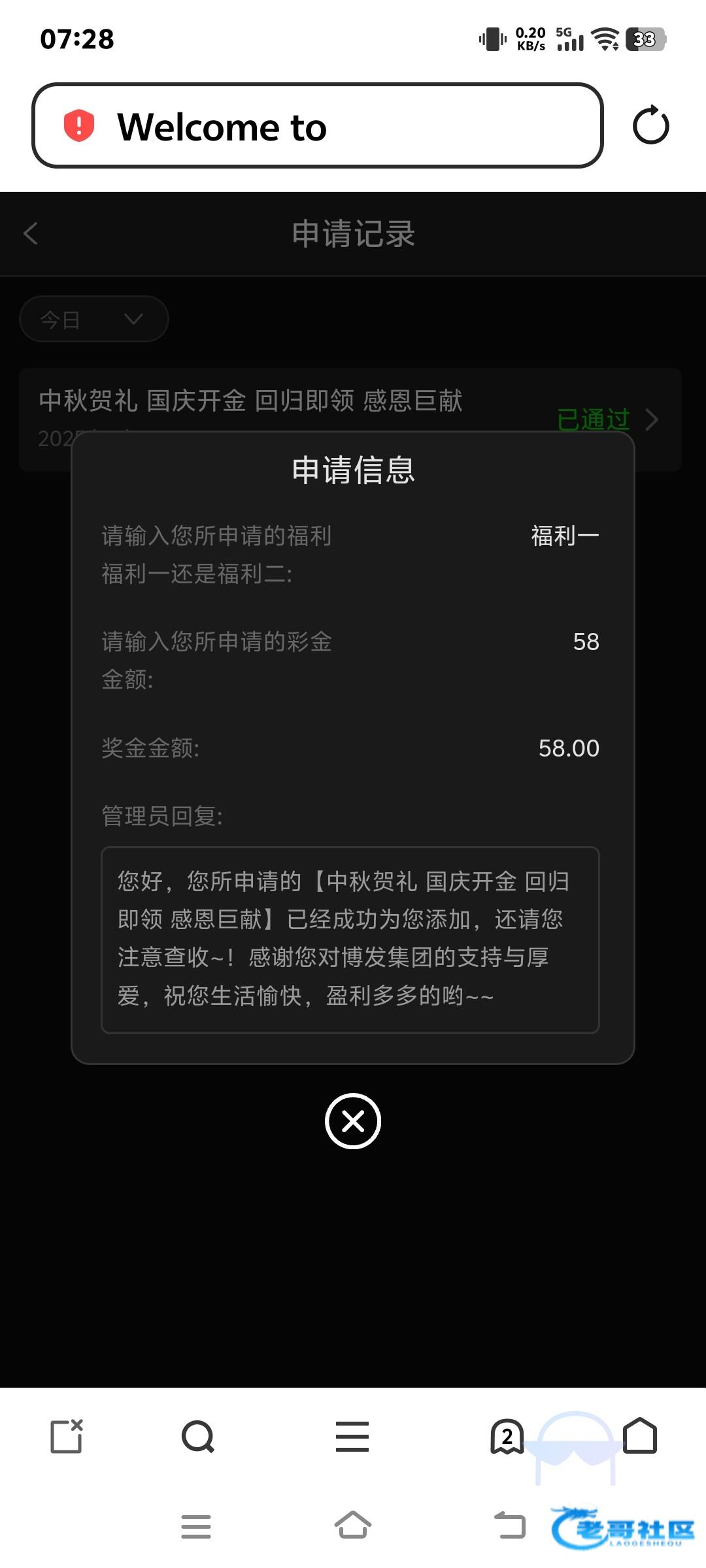View the open browser tabs
The width and height of the screenshot is (706, 1568).
click(x=507, y=1437)
